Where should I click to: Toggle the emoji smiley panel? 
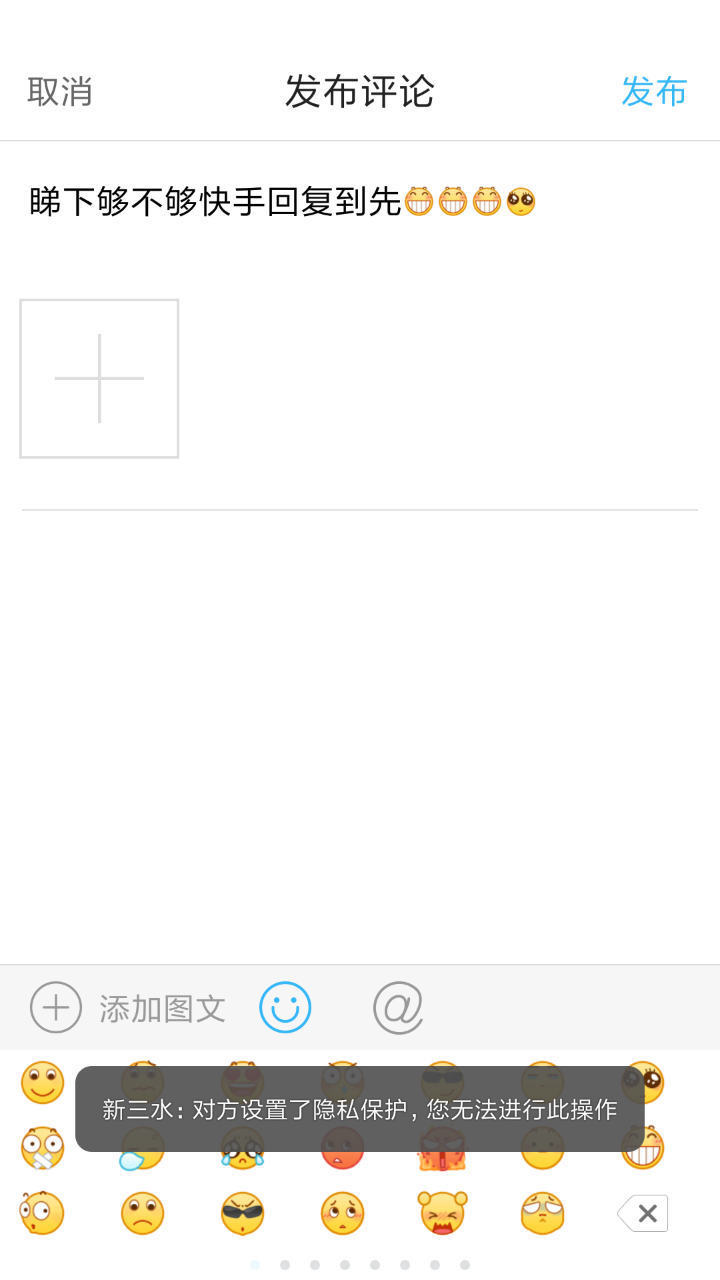pyautogui.click(x=285, y=1008)
